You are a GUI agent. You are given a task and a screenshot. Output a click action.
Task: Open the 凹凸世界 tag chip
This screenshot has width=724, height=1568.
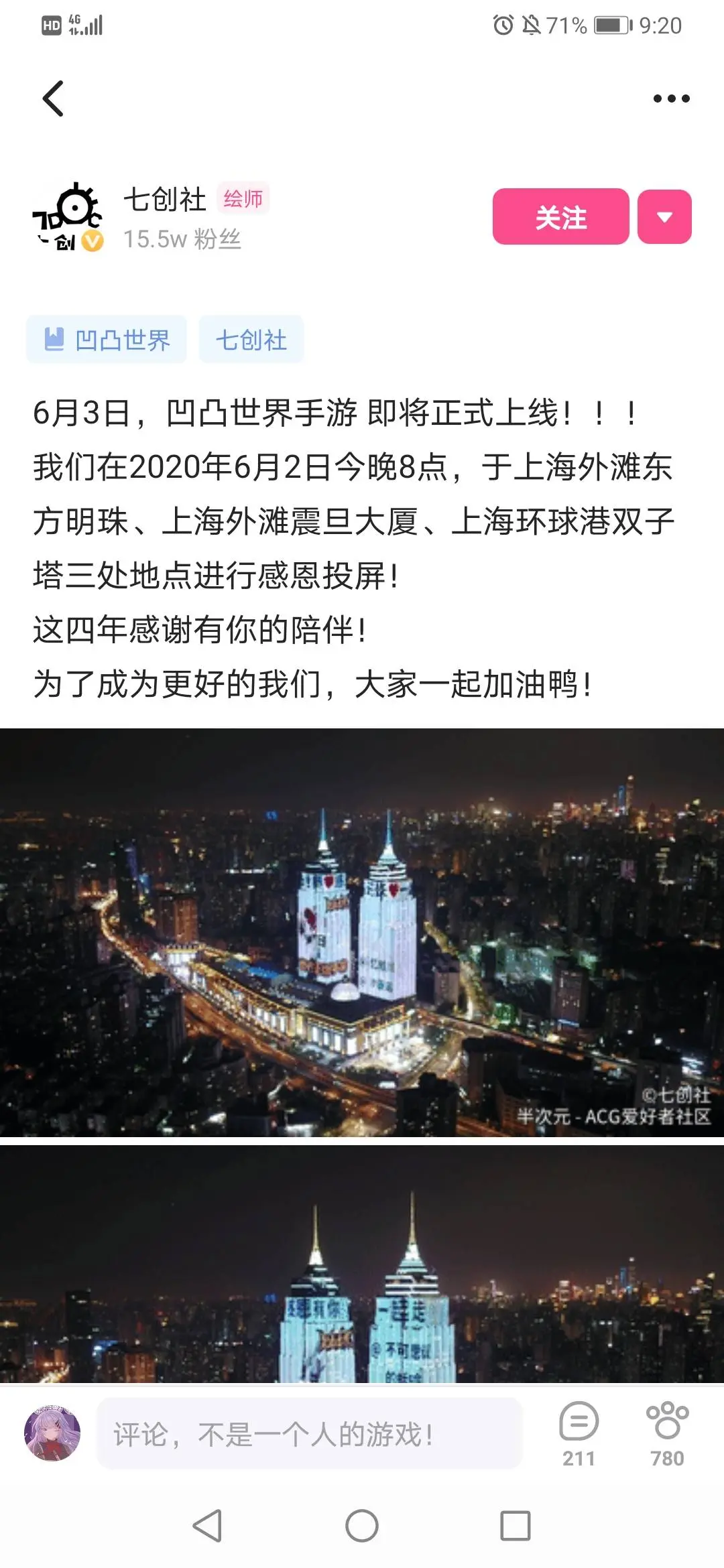pos(107,340)
